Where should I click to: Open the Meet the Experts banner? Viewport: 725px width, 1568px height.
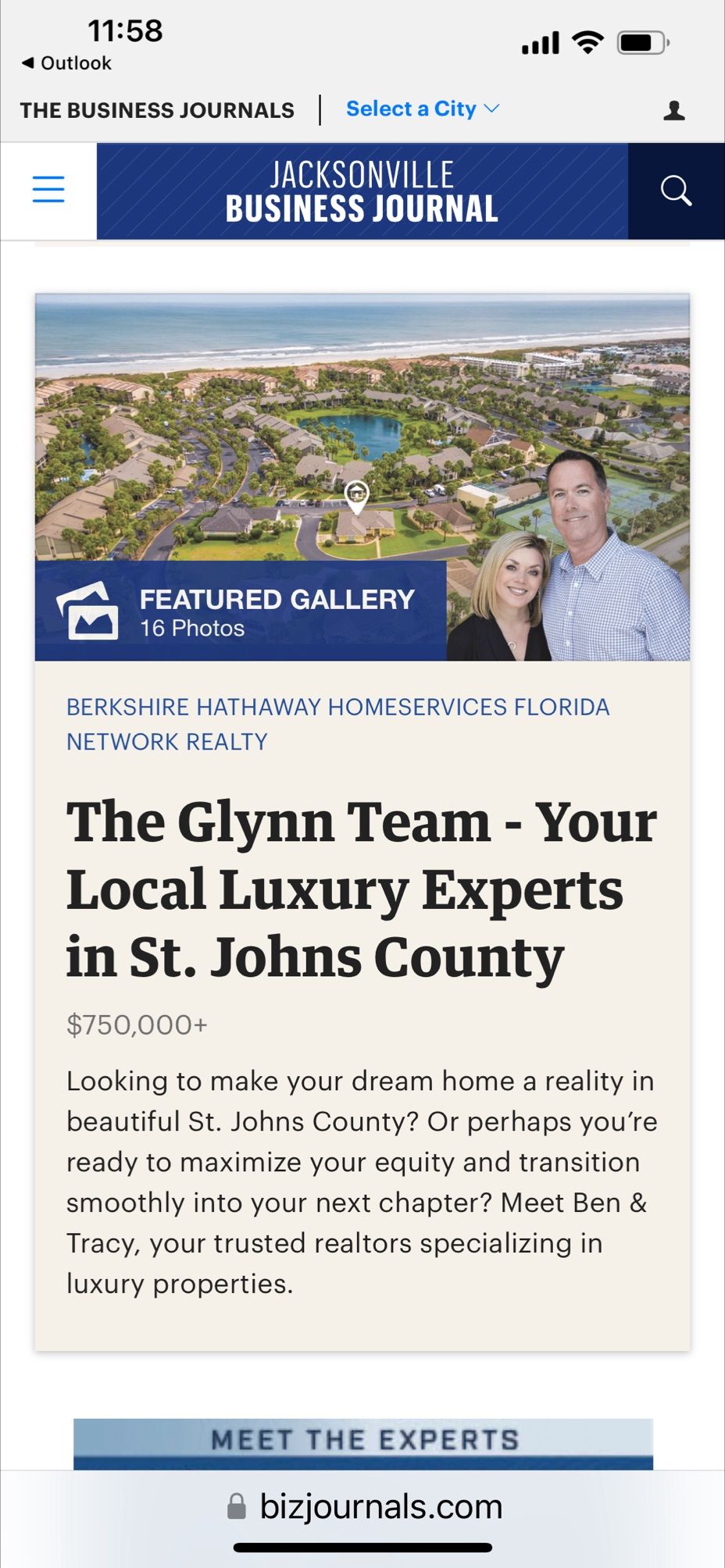click(x=363, y=1441)
